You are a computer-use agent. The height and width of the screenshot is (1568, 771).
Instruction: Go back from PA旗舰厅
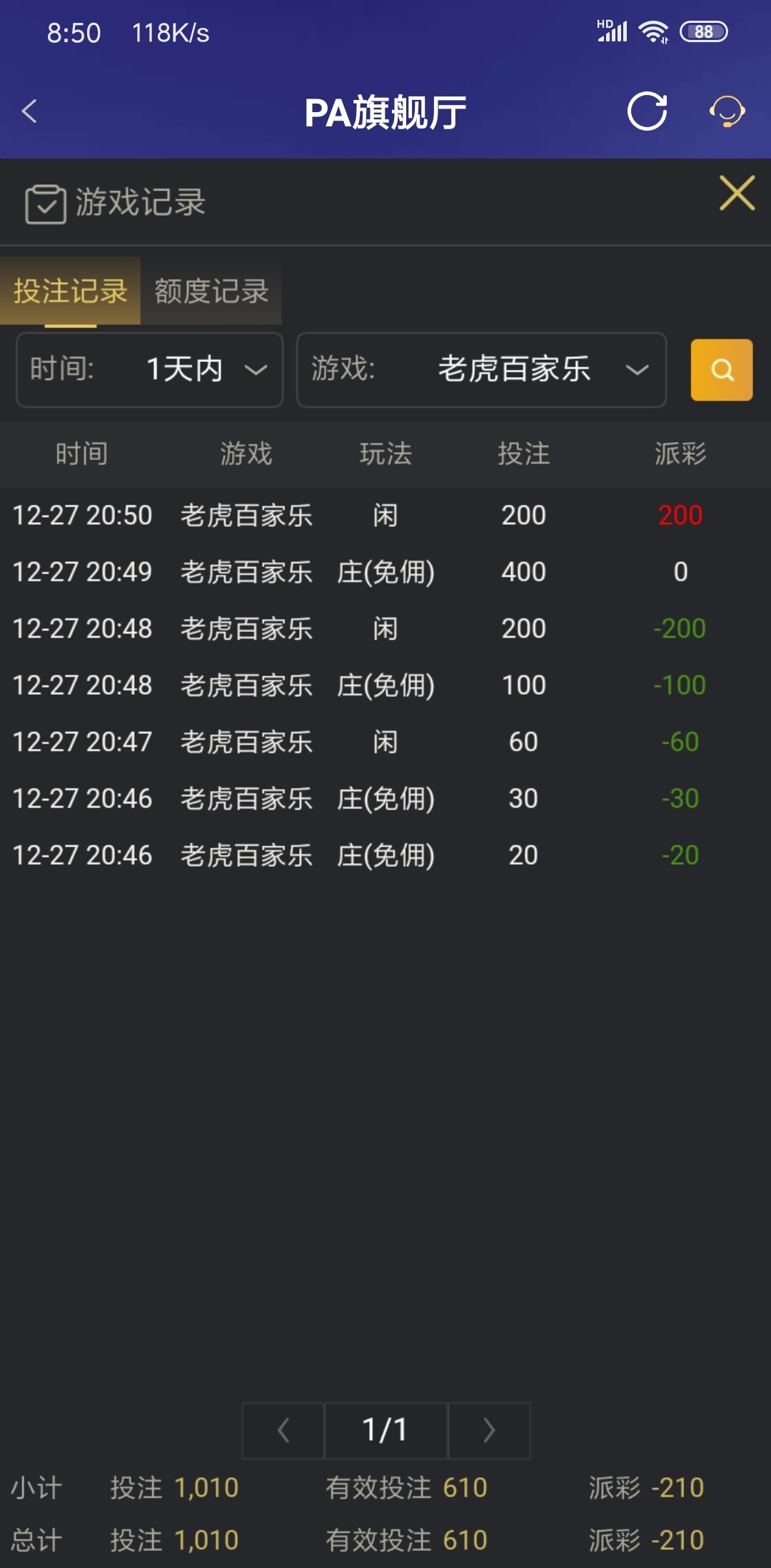29,111
